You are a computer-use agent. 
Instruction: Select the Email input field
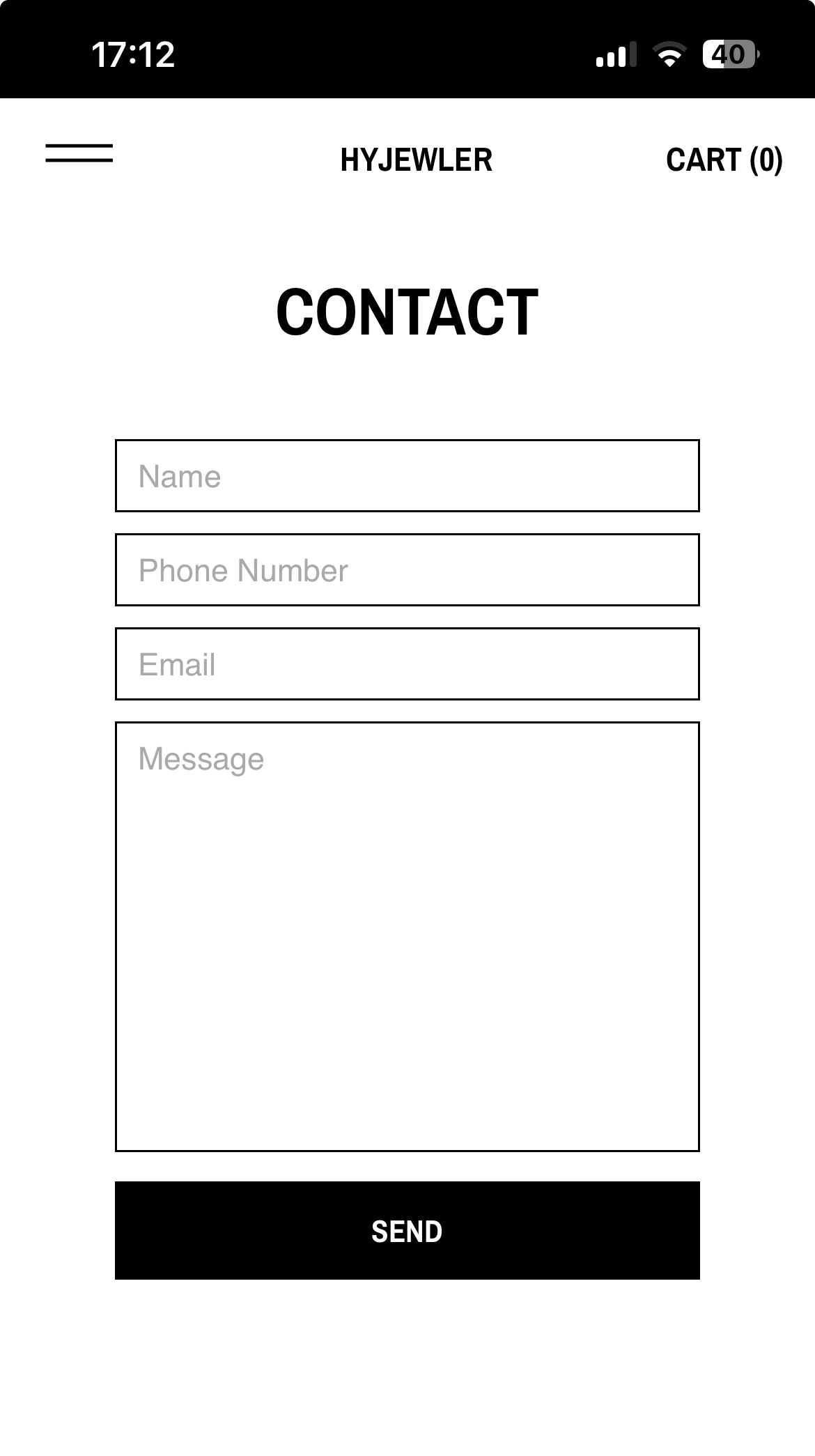407,664
